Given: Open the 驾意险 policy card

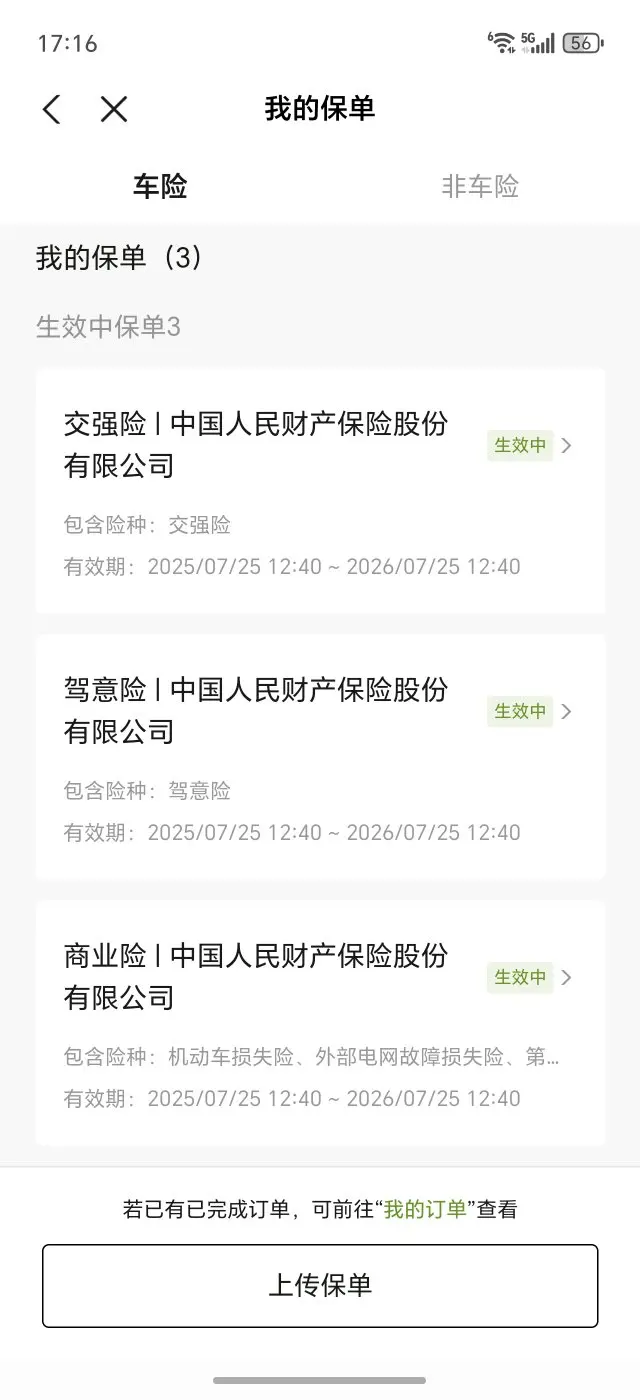Looking at the screenshot, I should tap(320, 757).
